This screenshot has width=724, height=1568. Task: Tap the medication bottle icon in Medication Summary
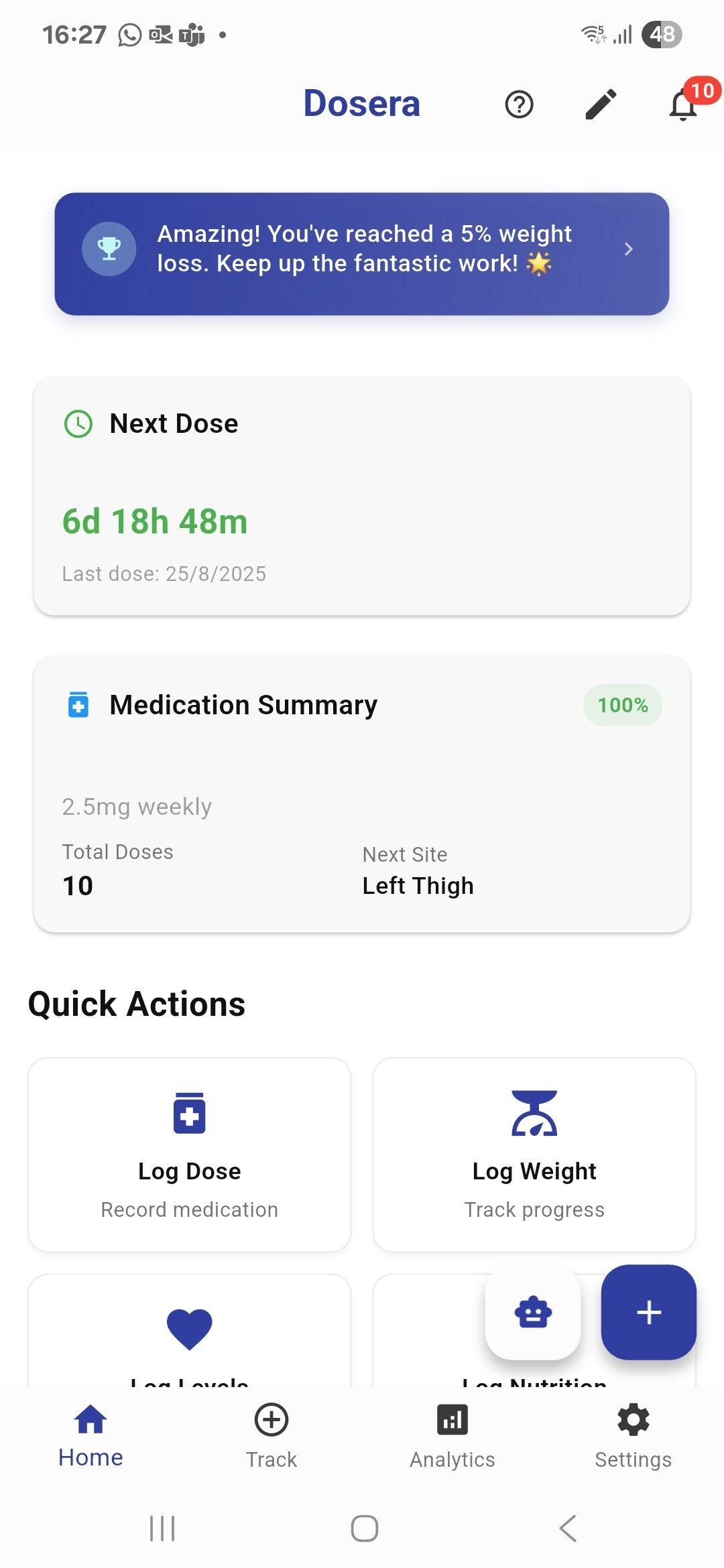[77, 704]
